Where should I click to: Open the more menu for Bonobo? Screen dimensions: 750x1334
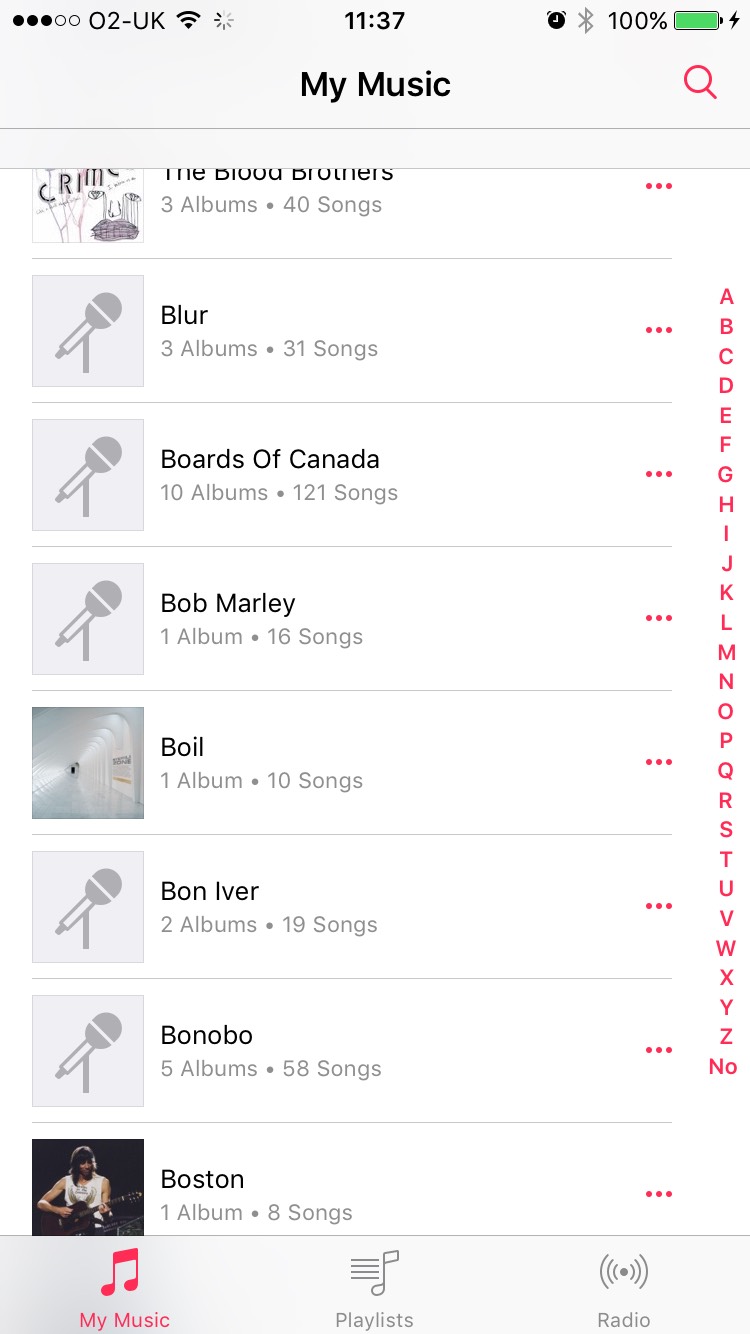pos(659,1051)
